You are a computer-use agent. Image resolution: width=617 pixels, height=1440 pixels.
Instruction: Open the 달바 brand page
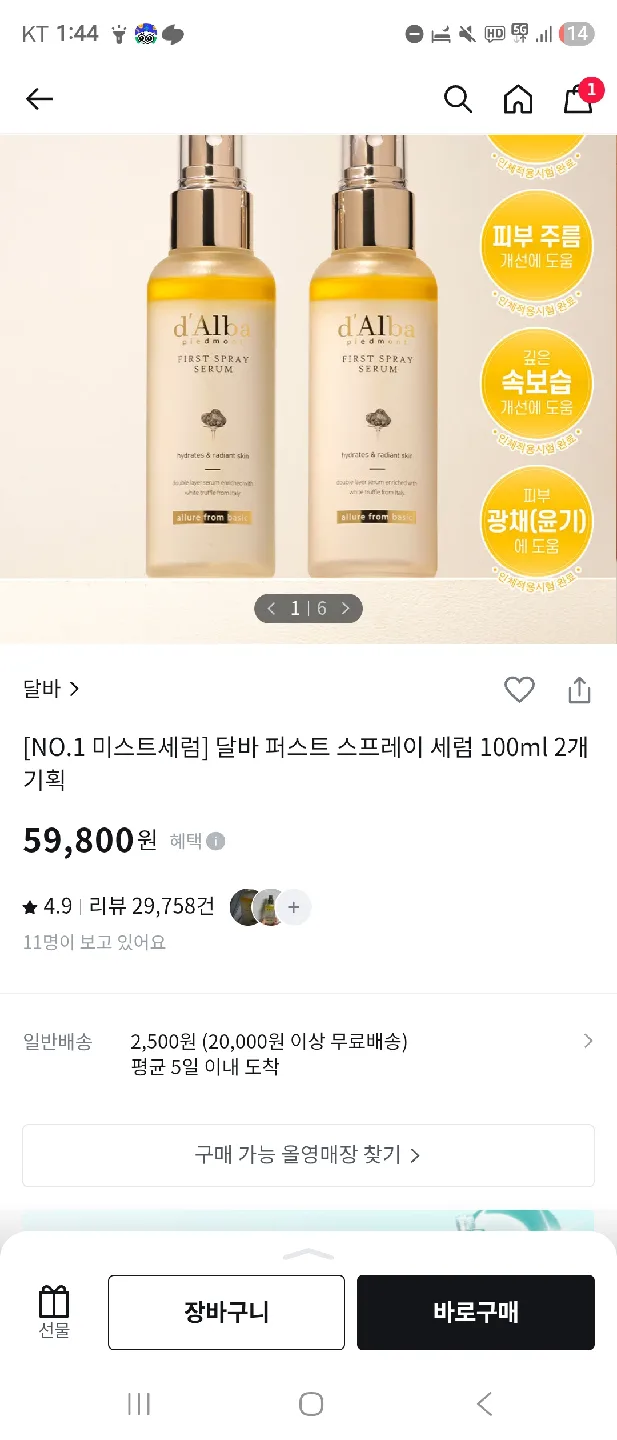tap(50, 688)
